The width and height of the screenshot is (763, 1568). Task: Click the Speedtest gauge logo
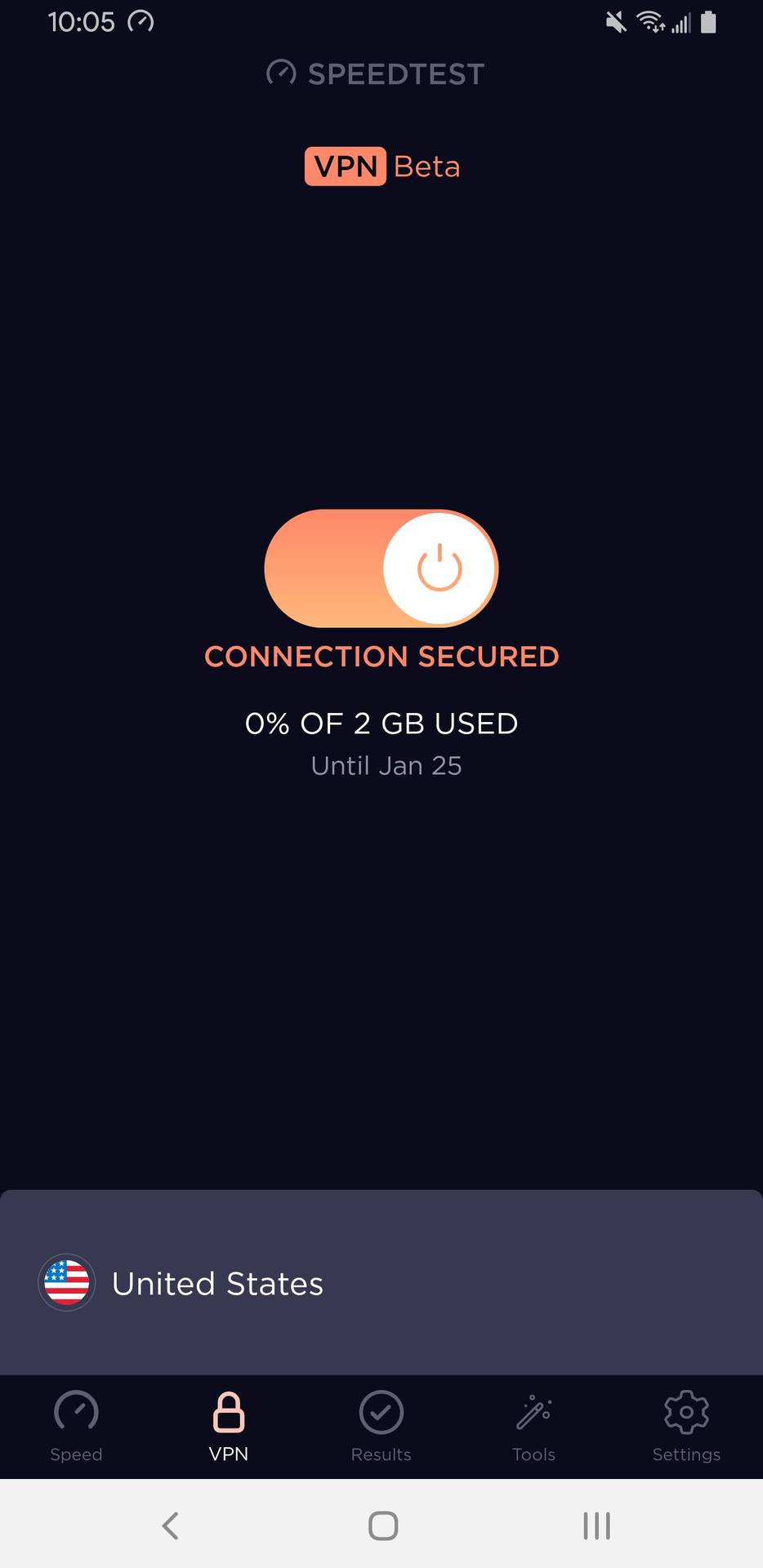(280, 73)
